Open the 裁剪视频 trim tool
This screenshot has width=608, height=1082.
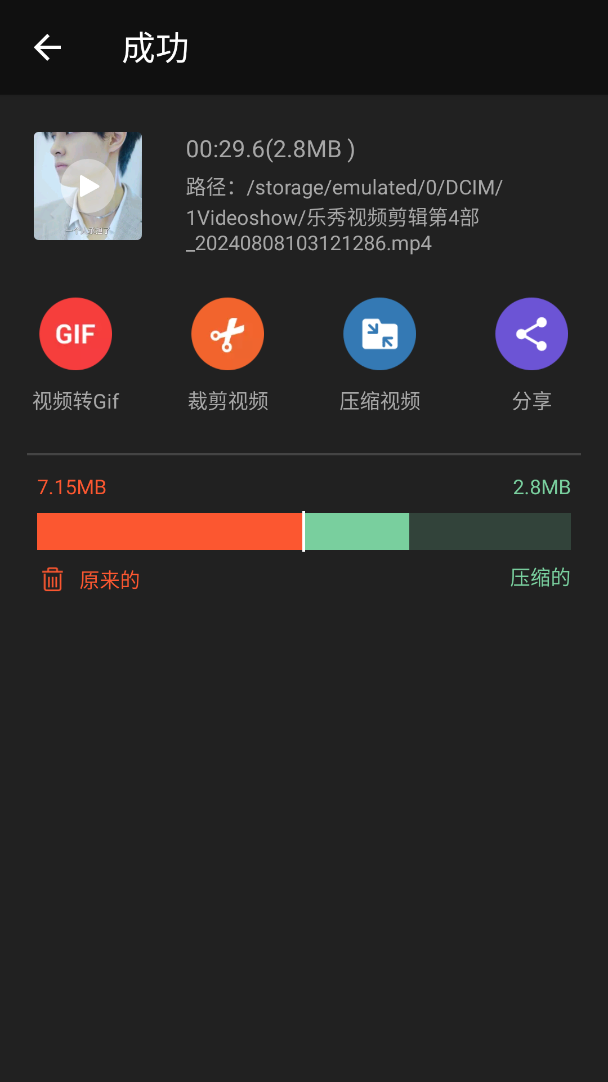tap(227, 334)
